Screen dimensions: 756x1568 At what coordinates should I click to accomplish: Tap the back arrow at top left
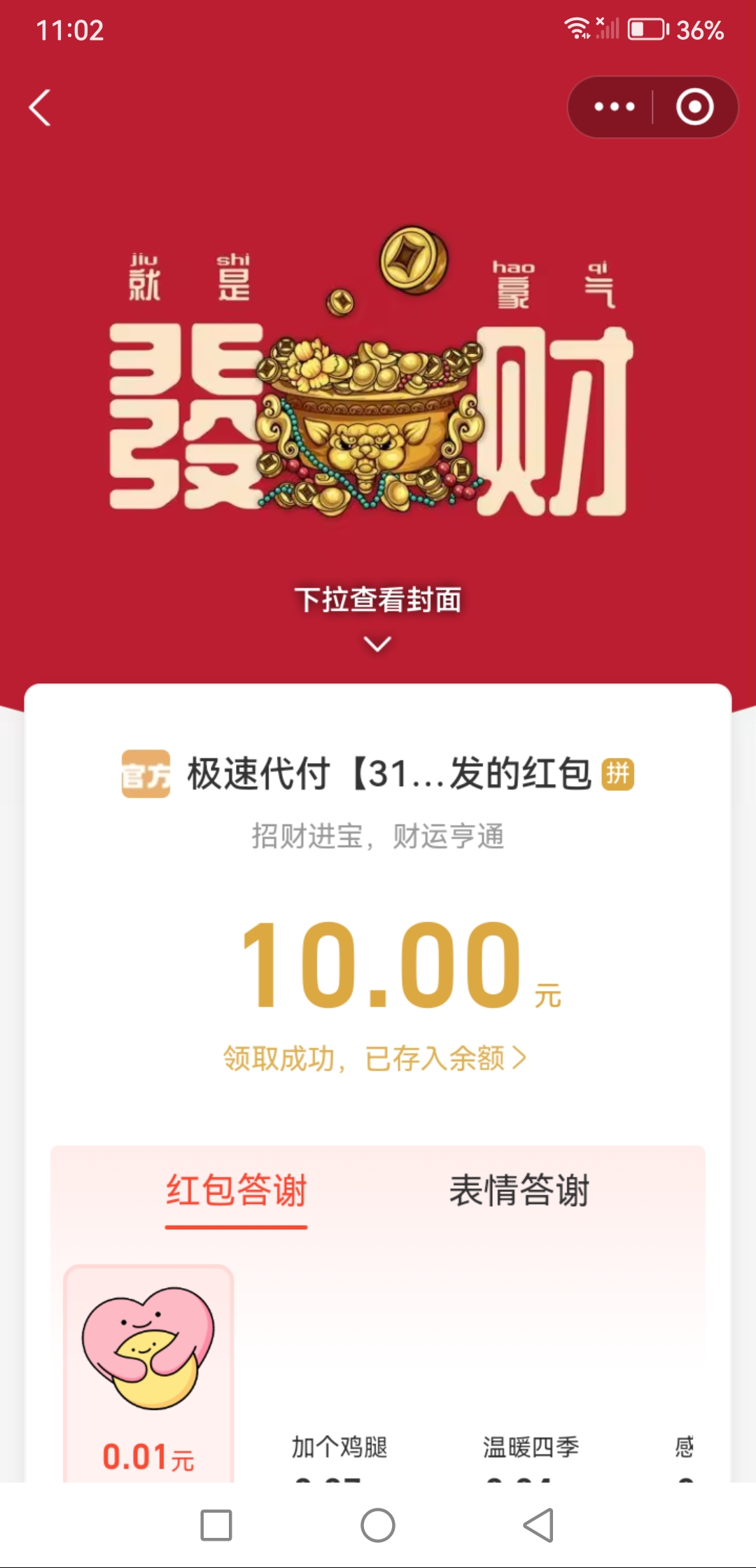[41, 106]
